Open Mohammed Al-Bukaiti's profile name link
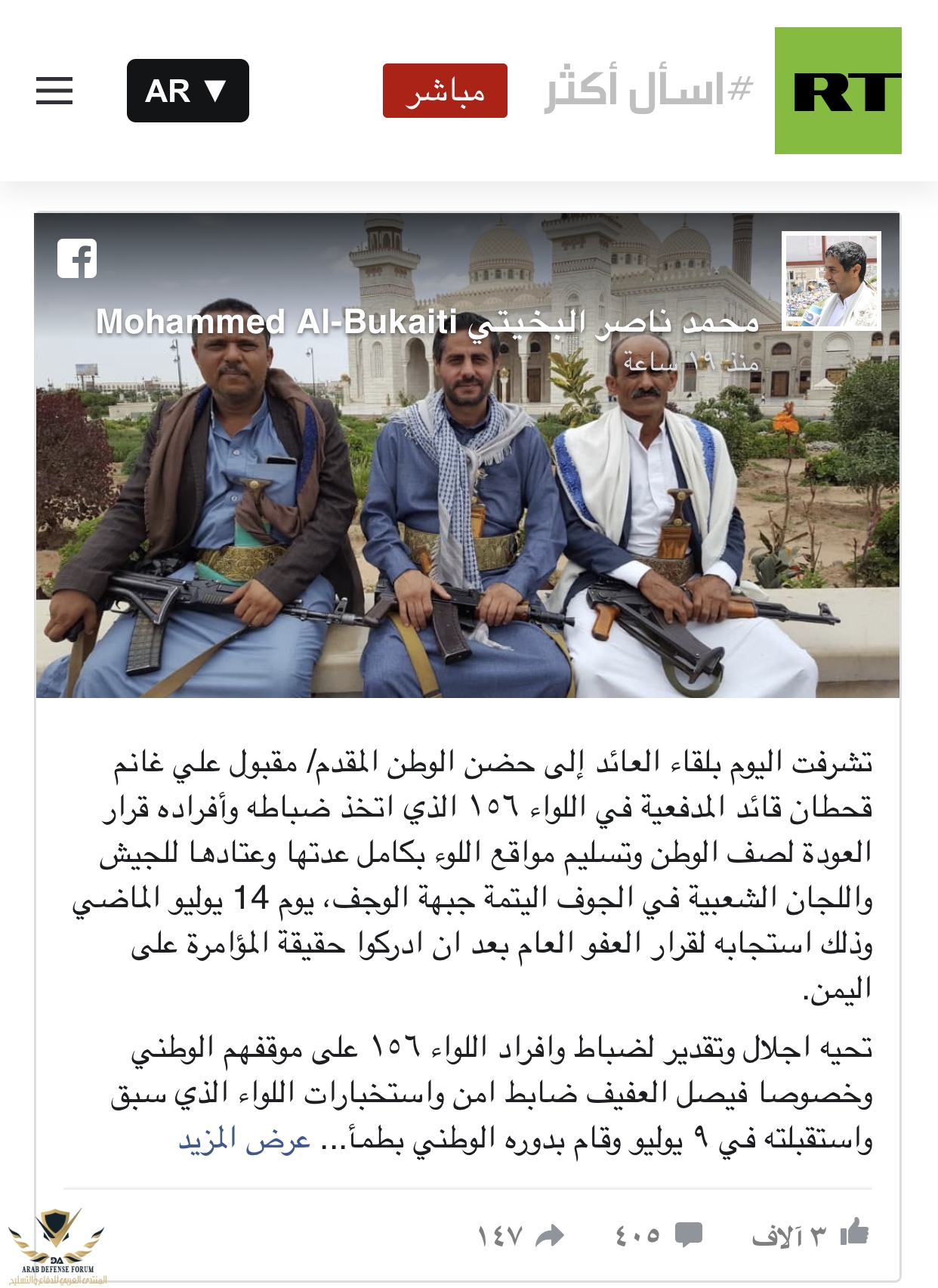Screen dimensions: 938x1288 point(427,323)
